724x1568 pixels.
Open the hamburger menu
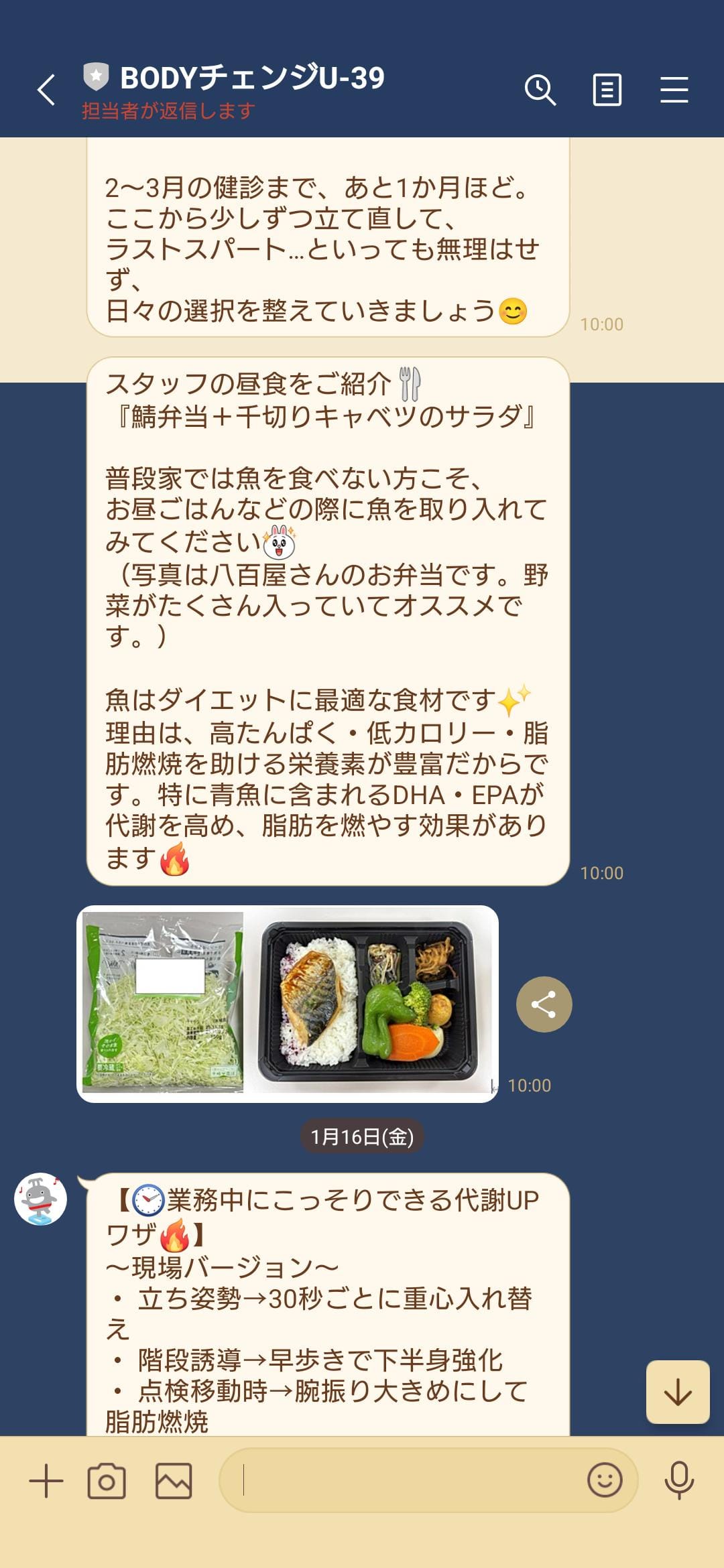674,90
